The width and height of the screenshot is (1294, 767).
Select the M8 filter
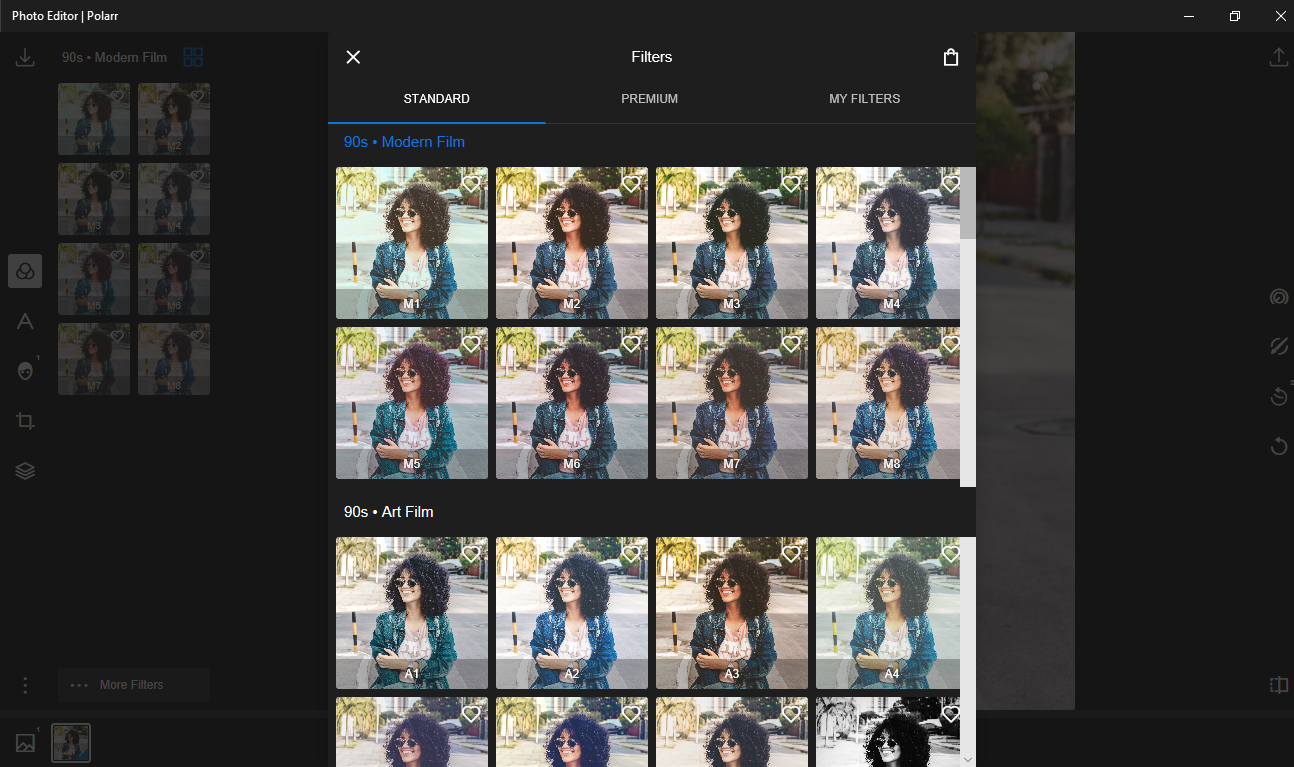(x=892, y=403)
